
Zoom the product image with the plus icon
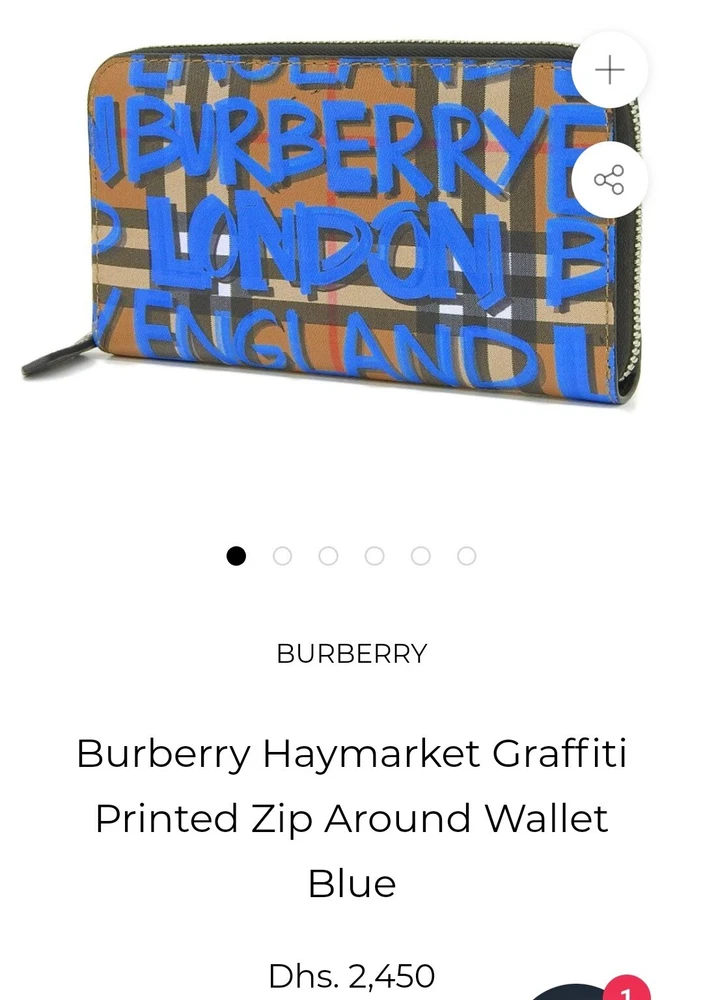[609, 69]
